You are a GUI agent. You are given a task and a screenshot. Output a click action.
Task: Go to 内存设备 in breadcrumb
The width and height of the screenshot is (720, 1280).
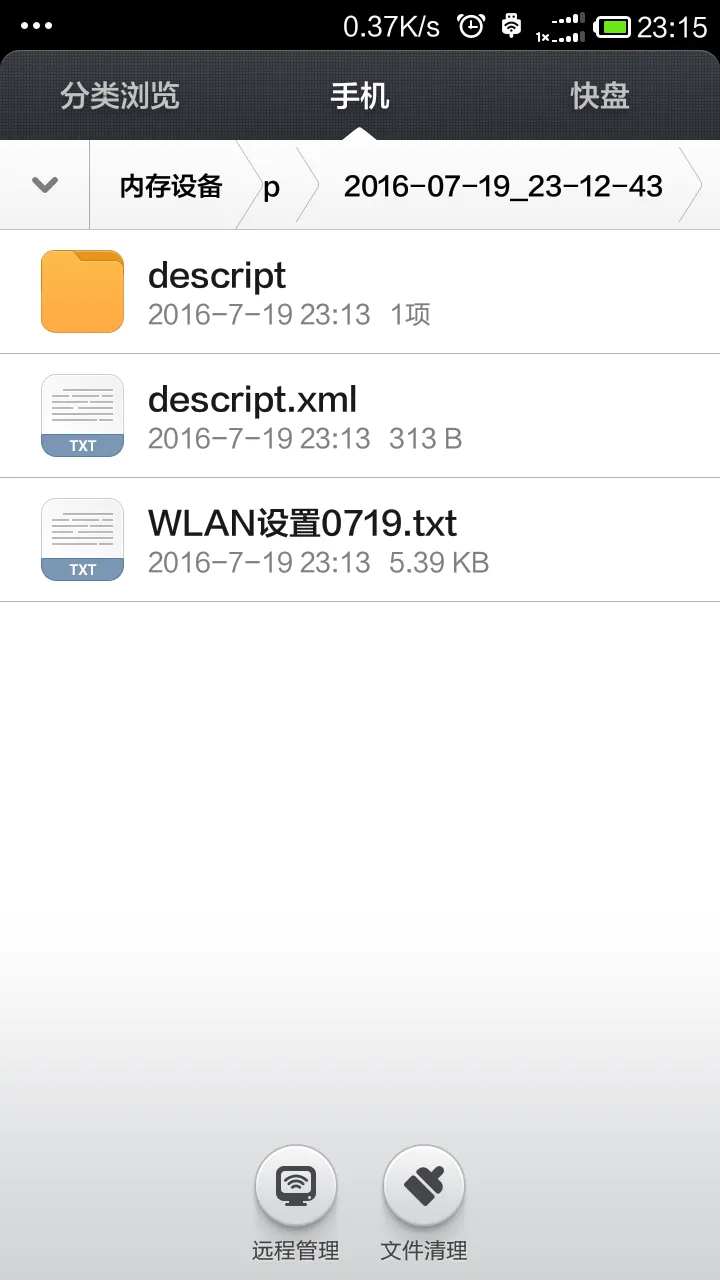[x=171, y=186]
